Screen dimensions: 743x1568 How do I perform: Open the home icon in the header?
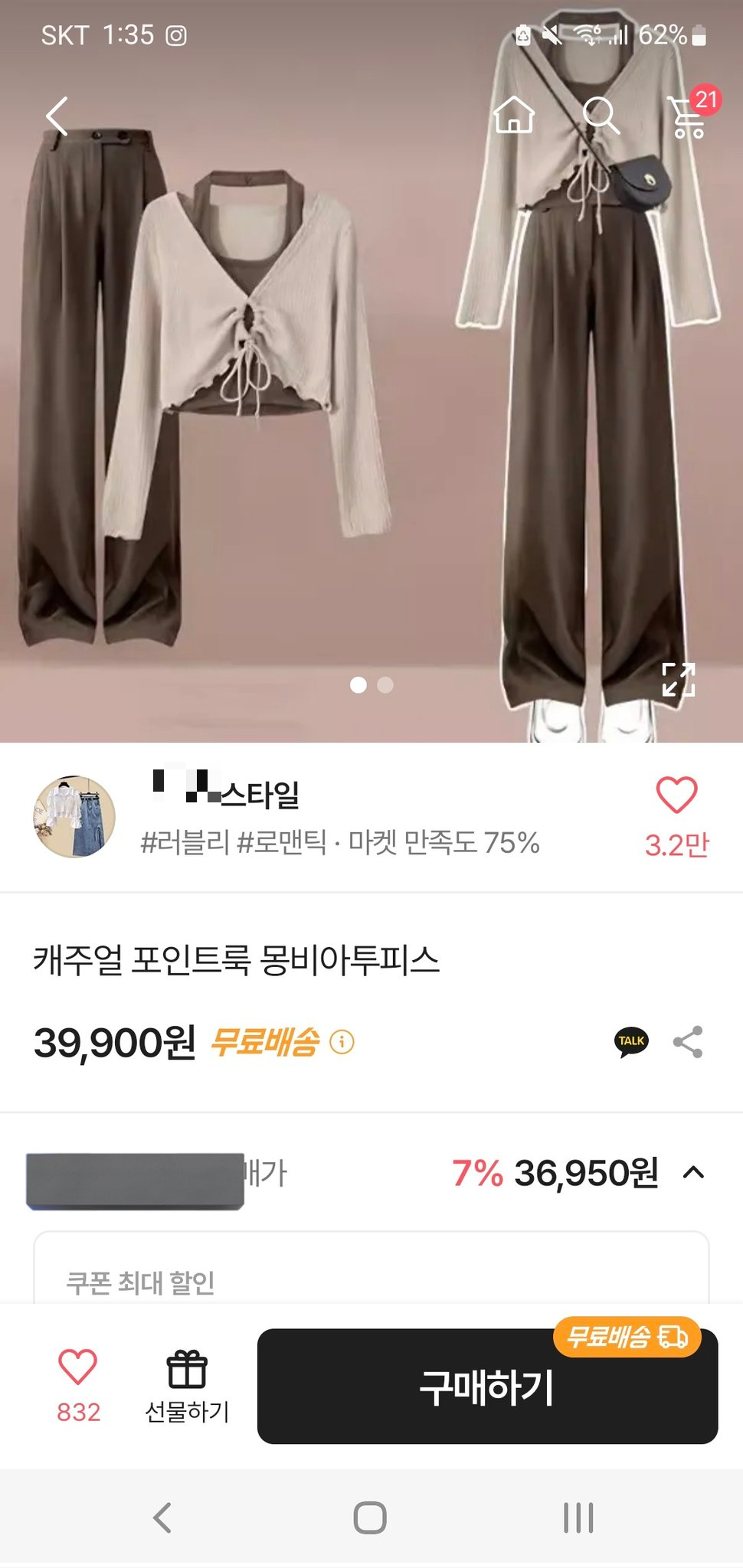pyautogui.click(x=514, y=116)
